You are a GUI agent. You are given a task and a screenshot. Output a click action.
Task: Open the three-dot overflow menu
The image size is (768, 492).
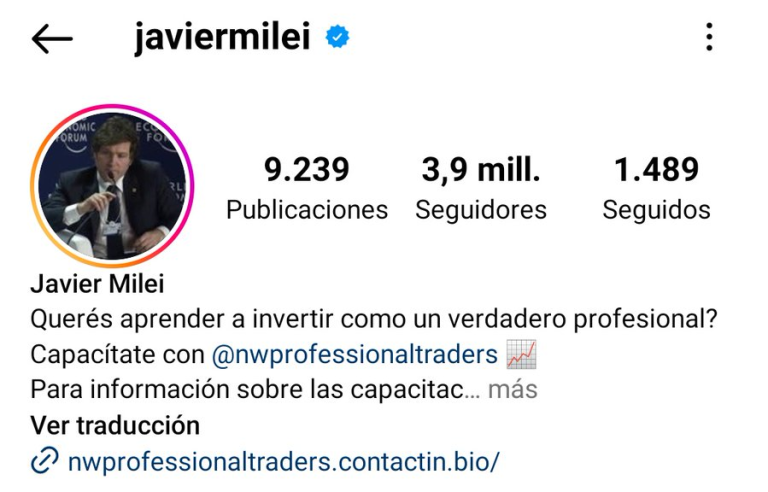708,38
